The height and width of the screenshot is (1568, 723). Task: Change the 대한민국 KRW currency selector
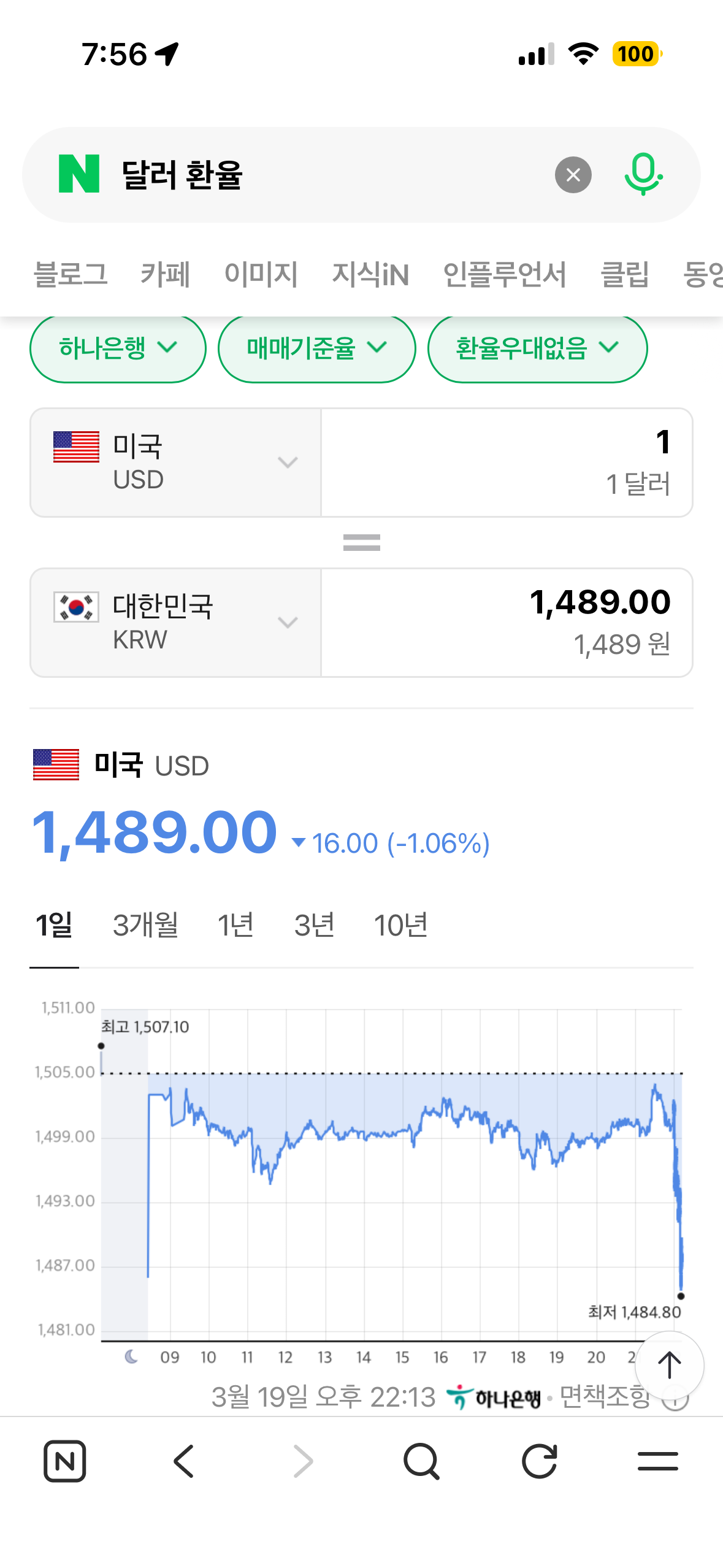pyautogui.click(x=175, y=623)
